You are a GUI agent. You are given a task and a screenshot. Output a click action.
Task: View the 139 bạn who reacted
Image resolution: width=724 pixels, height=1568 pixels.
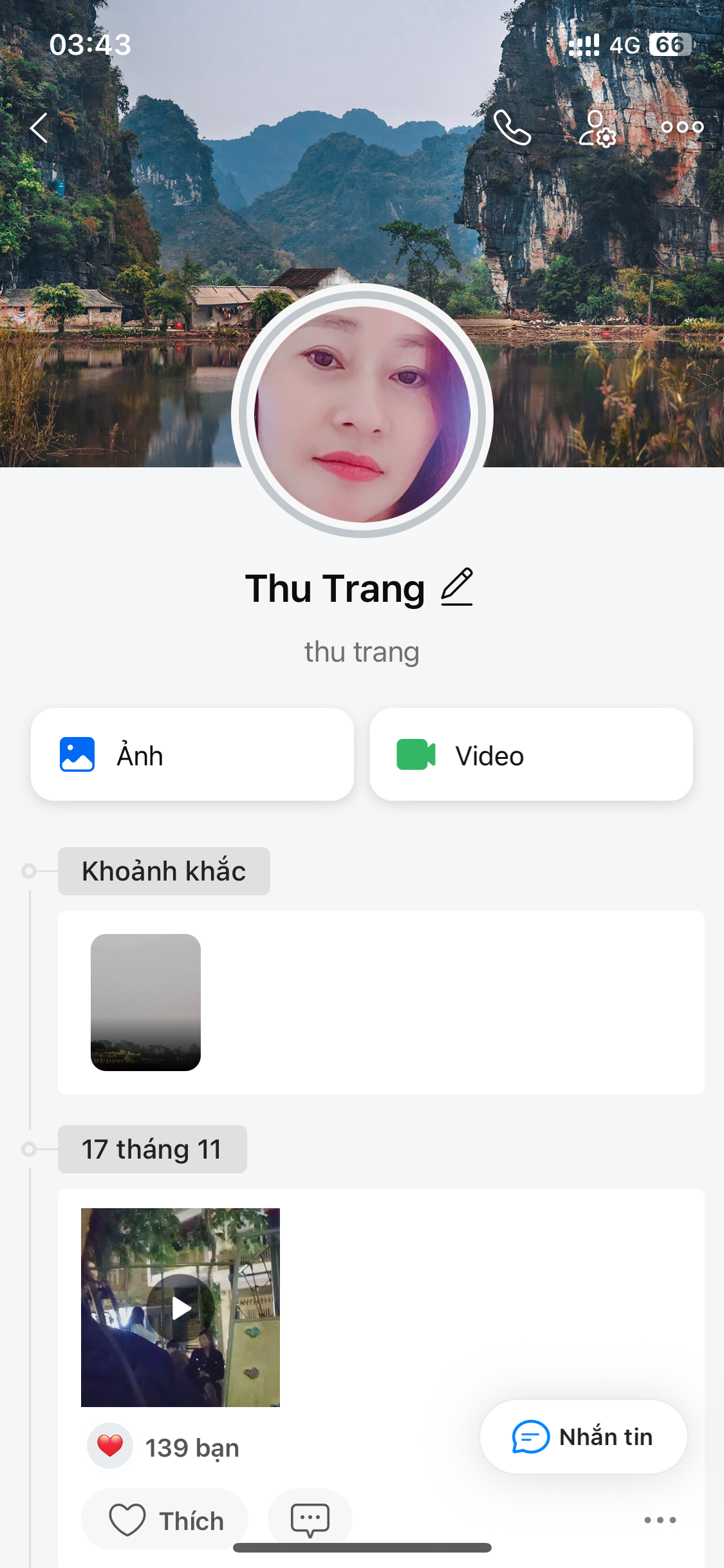coord(192,1448)
